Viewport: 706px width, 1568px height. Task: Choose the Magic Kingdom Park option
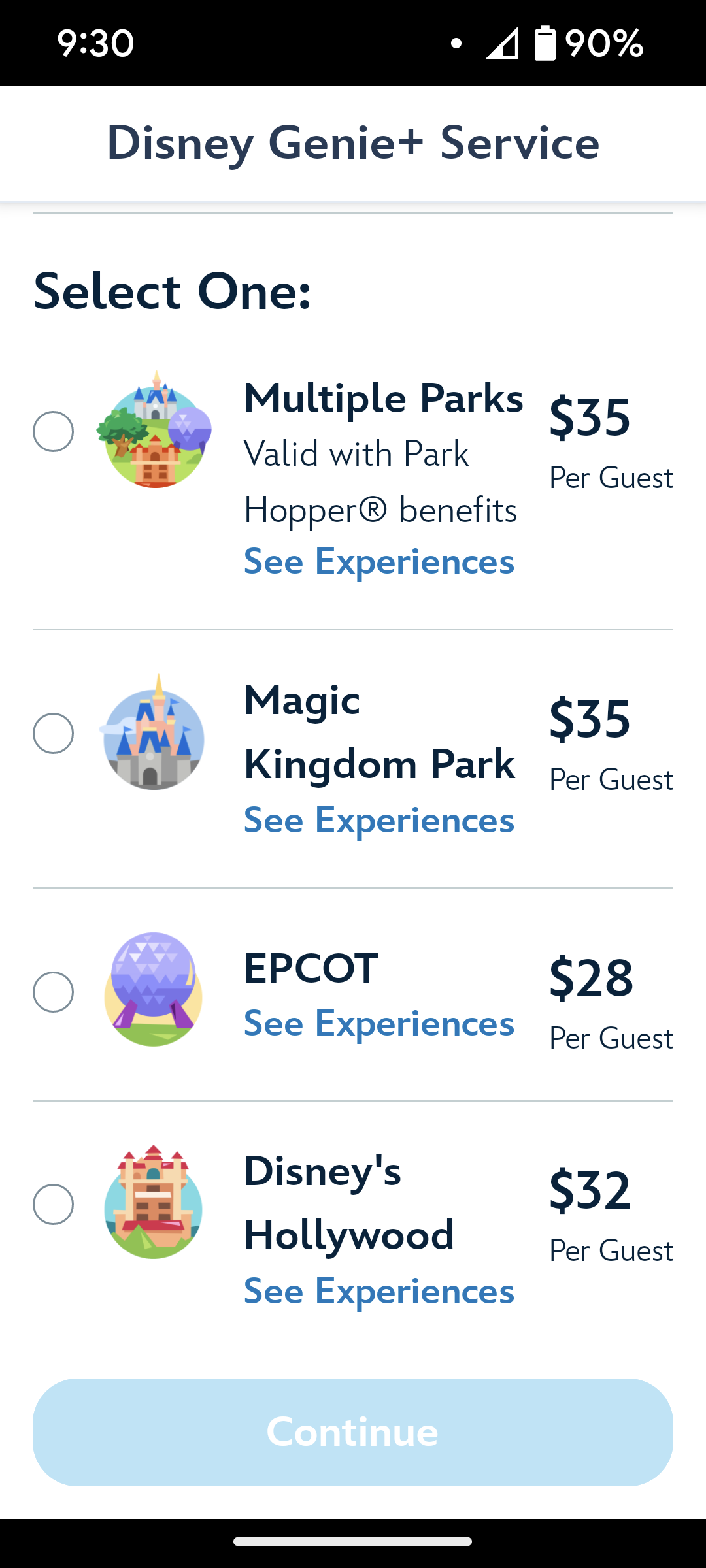tap(53, 733)
